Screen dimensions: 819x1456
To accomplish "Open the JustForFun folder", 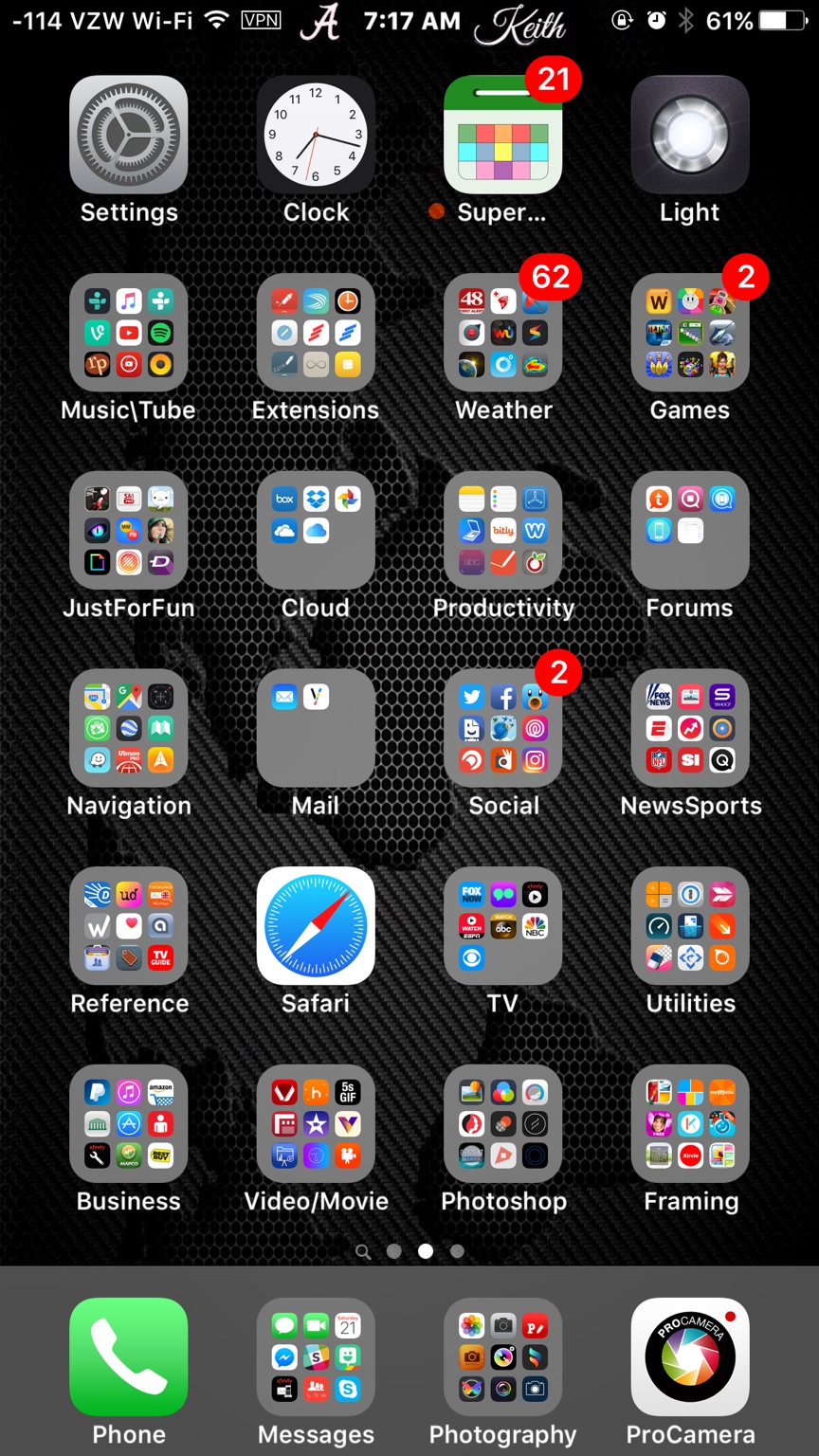I will (128, 531).
